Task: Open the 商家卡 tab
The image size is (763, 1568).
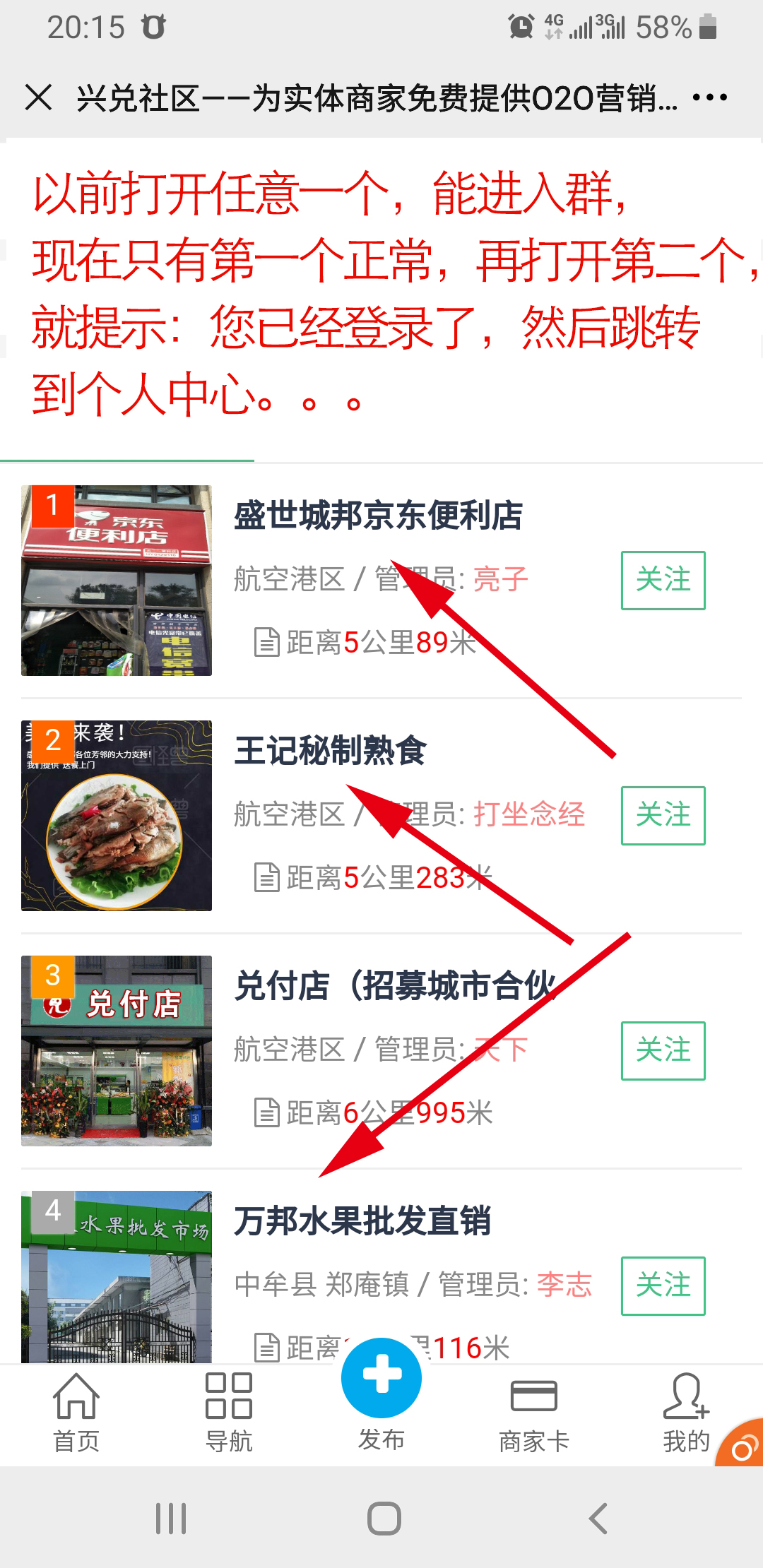Action: pyautogui.click(x=534, y=1413)
